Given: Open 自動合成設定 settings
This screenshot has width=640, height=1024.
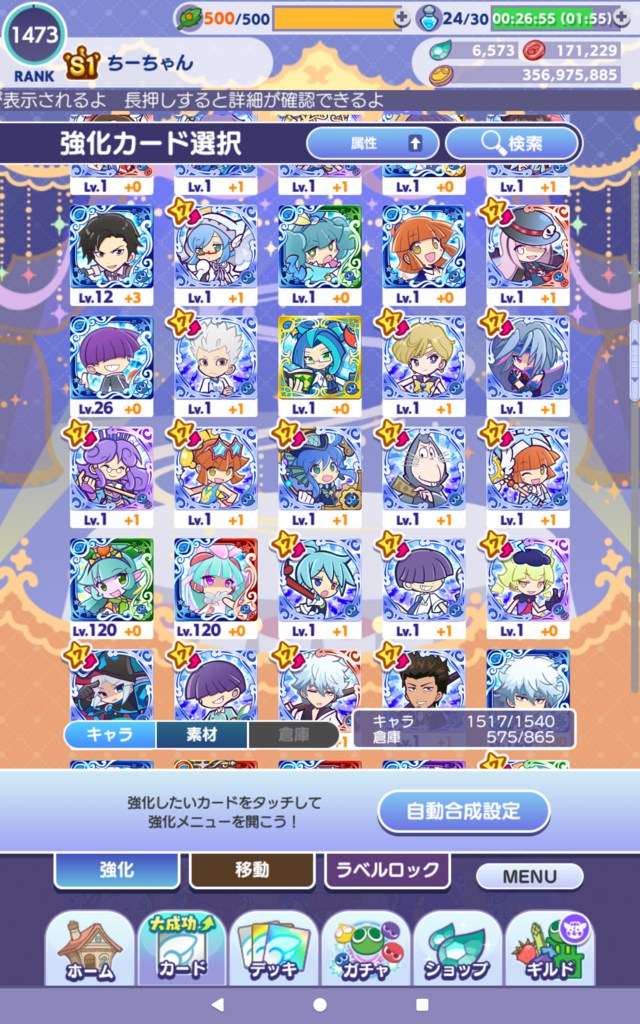Looking at the screenshot, I should (464, 812).
